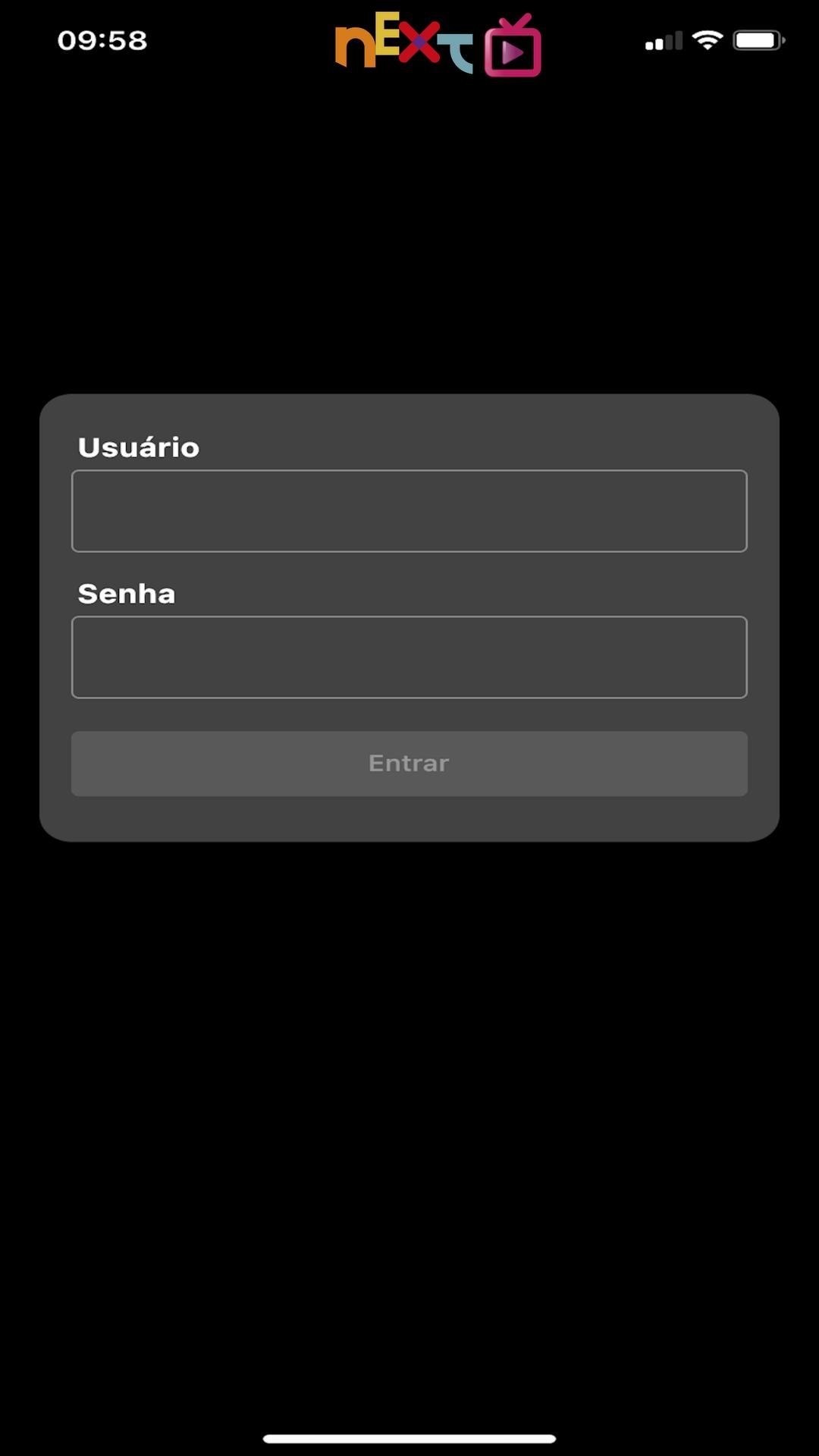This screenshot has width=819, height=1456.
Task: Focus the Senha password field
Action: 409,657
